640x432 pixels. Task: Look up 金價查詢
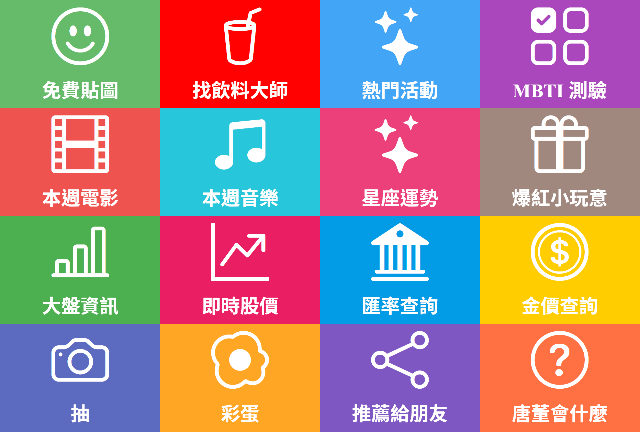pyautogui.click(x=560, y=269)
